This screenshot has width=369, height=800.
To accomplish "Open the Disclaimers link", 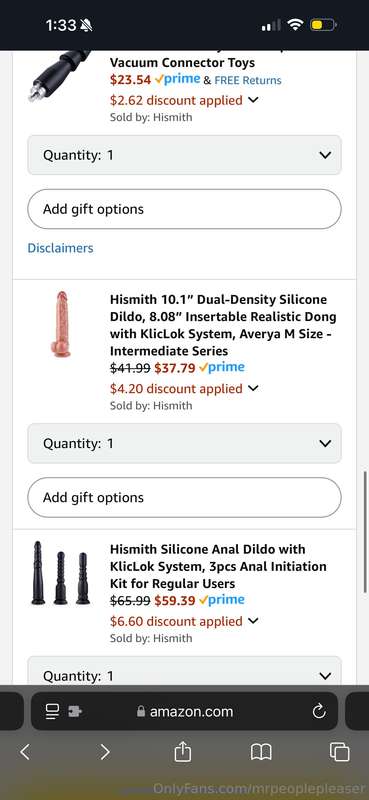I will pyautogui.click(x=60, y=248).
